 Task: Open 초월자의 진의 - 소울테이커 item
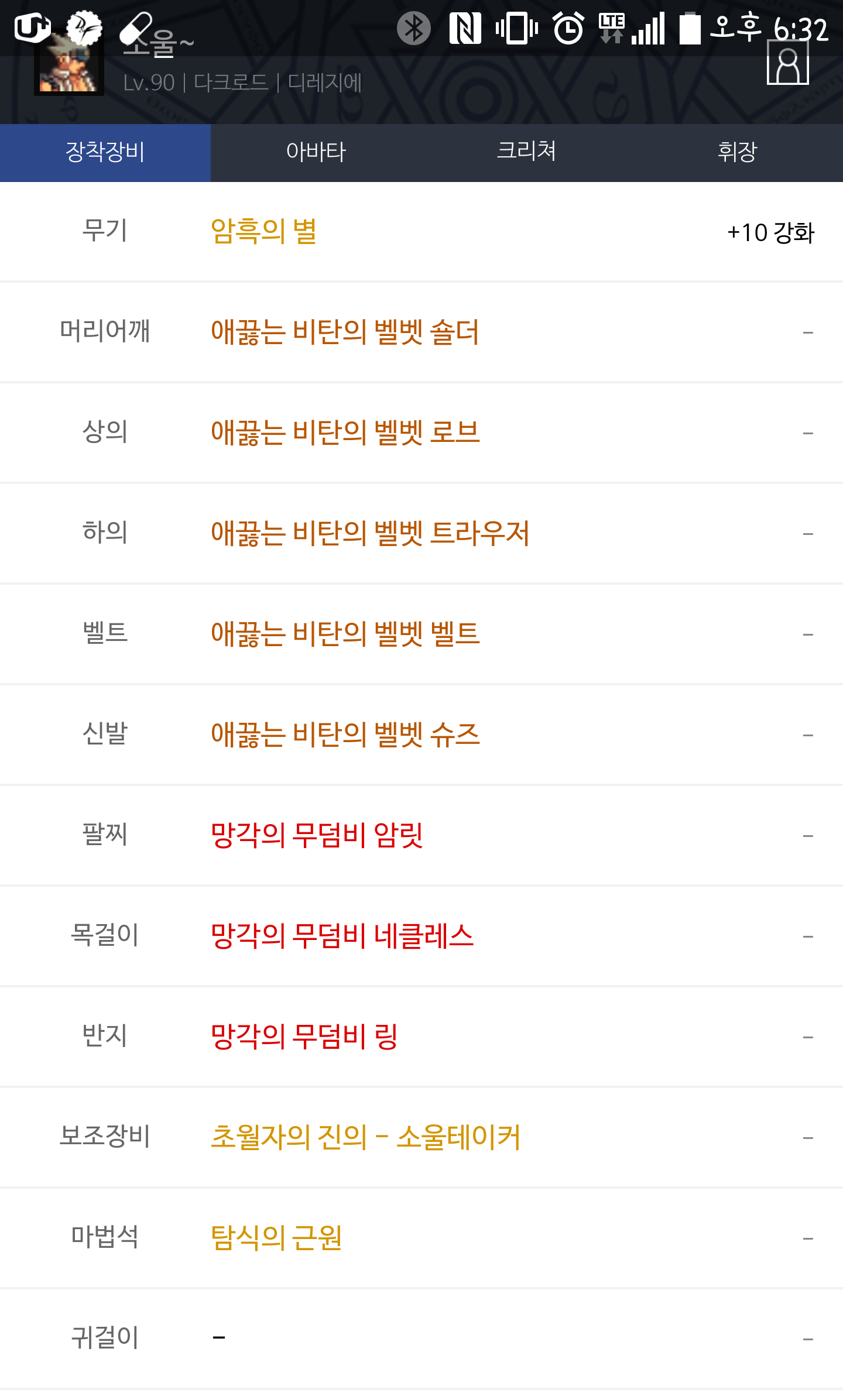[365, 1138]
